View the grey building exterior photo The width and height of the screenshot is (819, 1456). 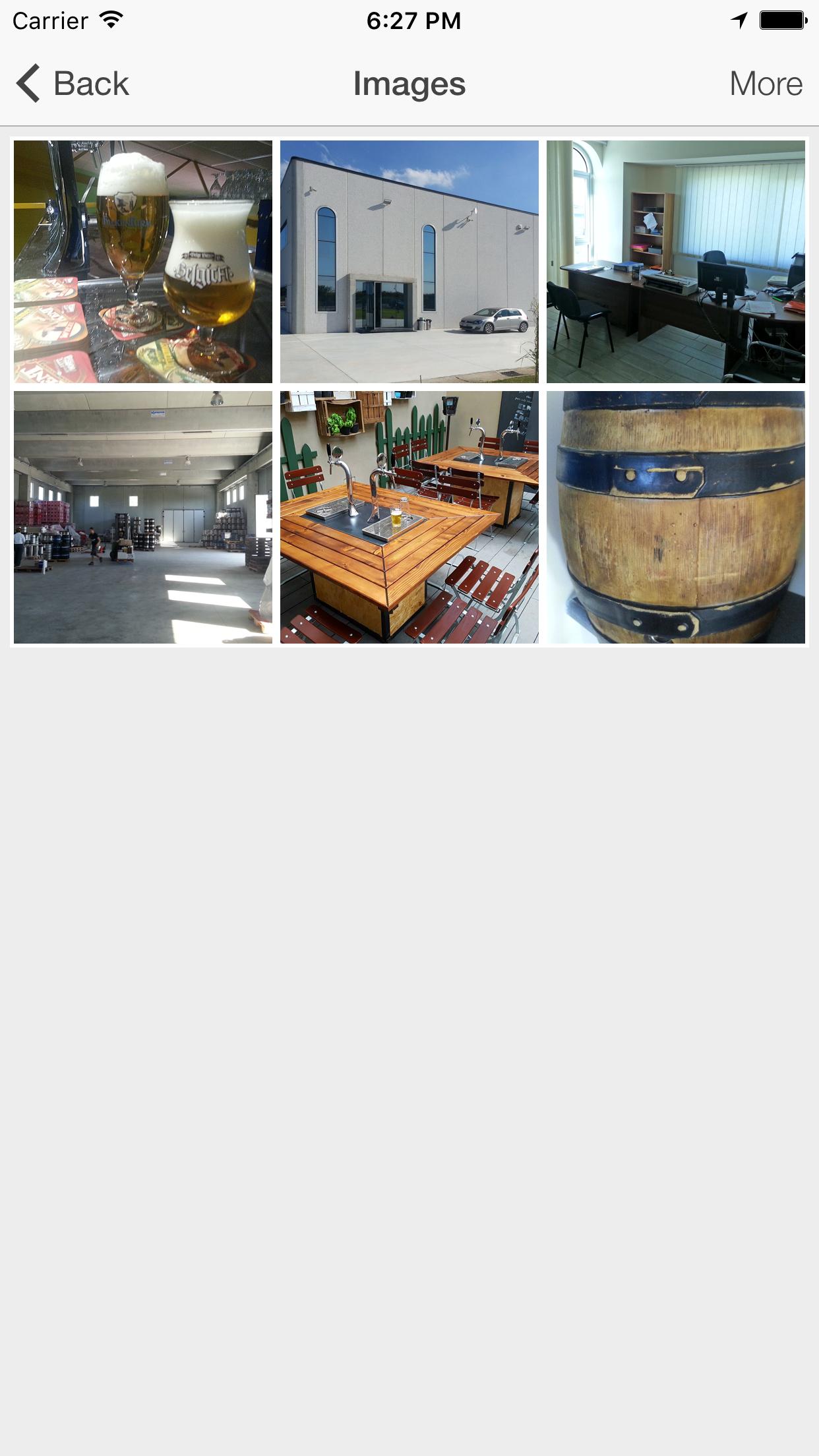pyautogui.click(x=409, y=262)
